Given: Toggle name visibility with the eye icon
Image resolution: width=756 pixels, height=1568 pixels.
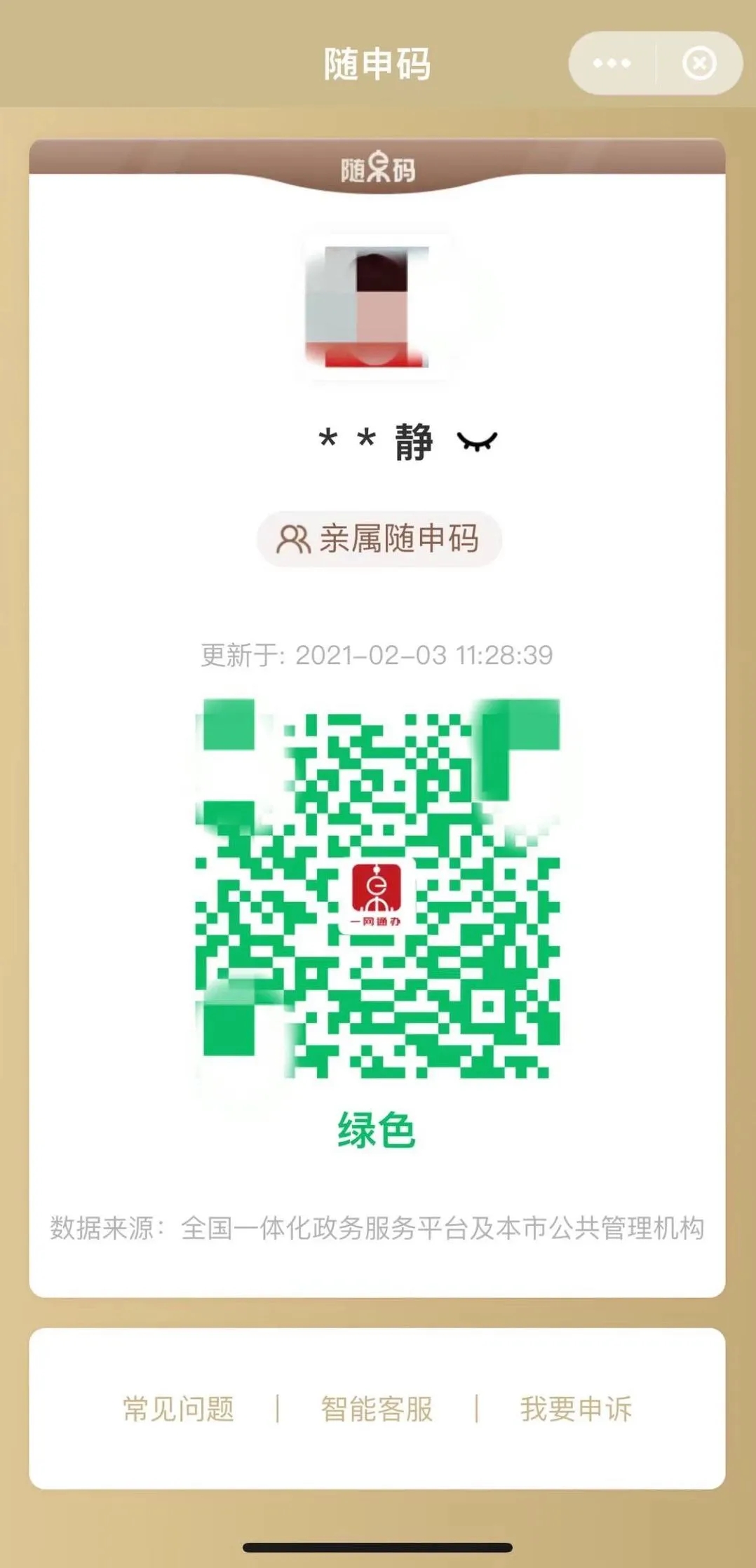Looking at the screenshot, I should point(477,441).
